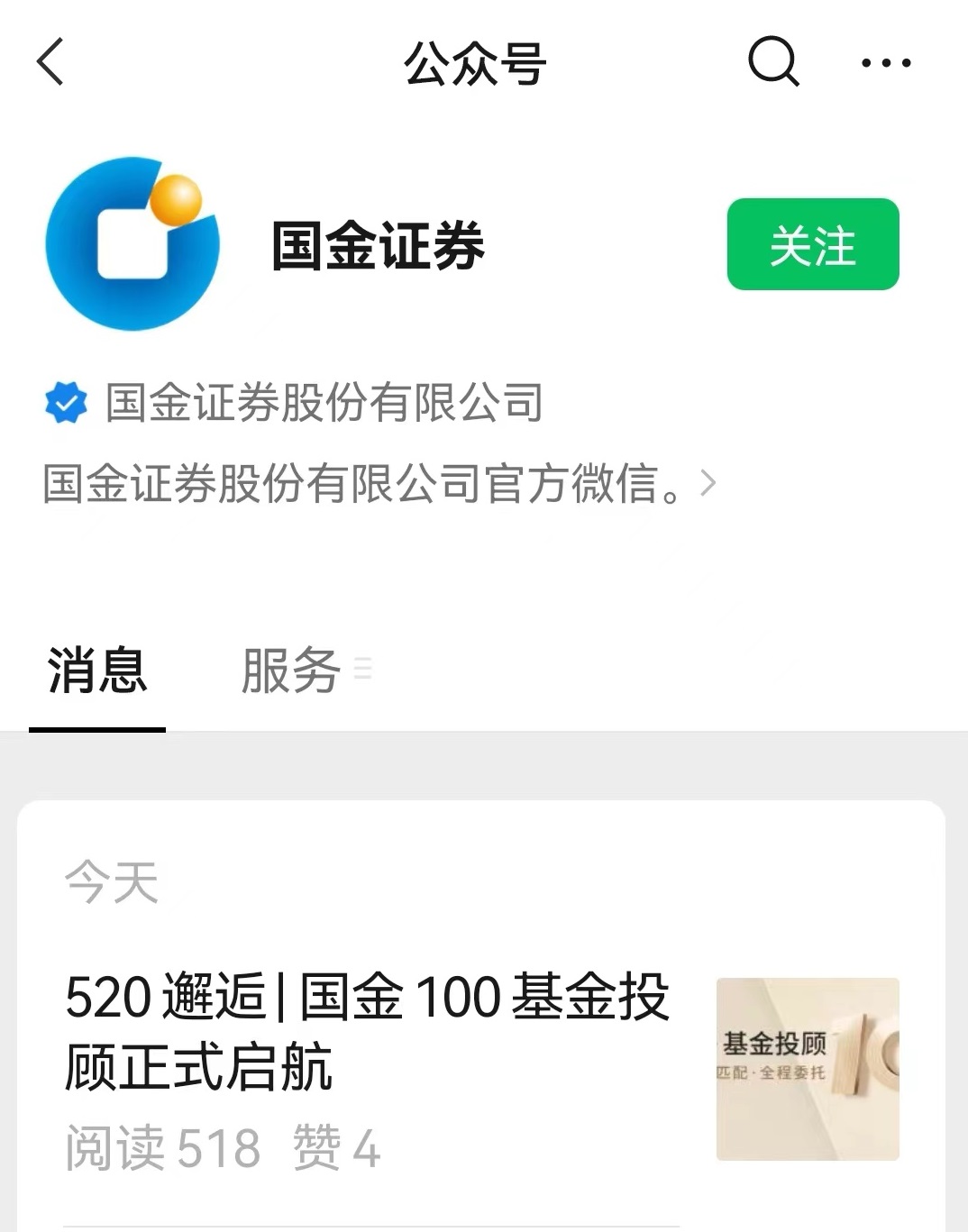The height and width of the screenshot is (1232, 968).
Task: Follow 国金证券 with the 关注 button
Action: tap(812, 244)
